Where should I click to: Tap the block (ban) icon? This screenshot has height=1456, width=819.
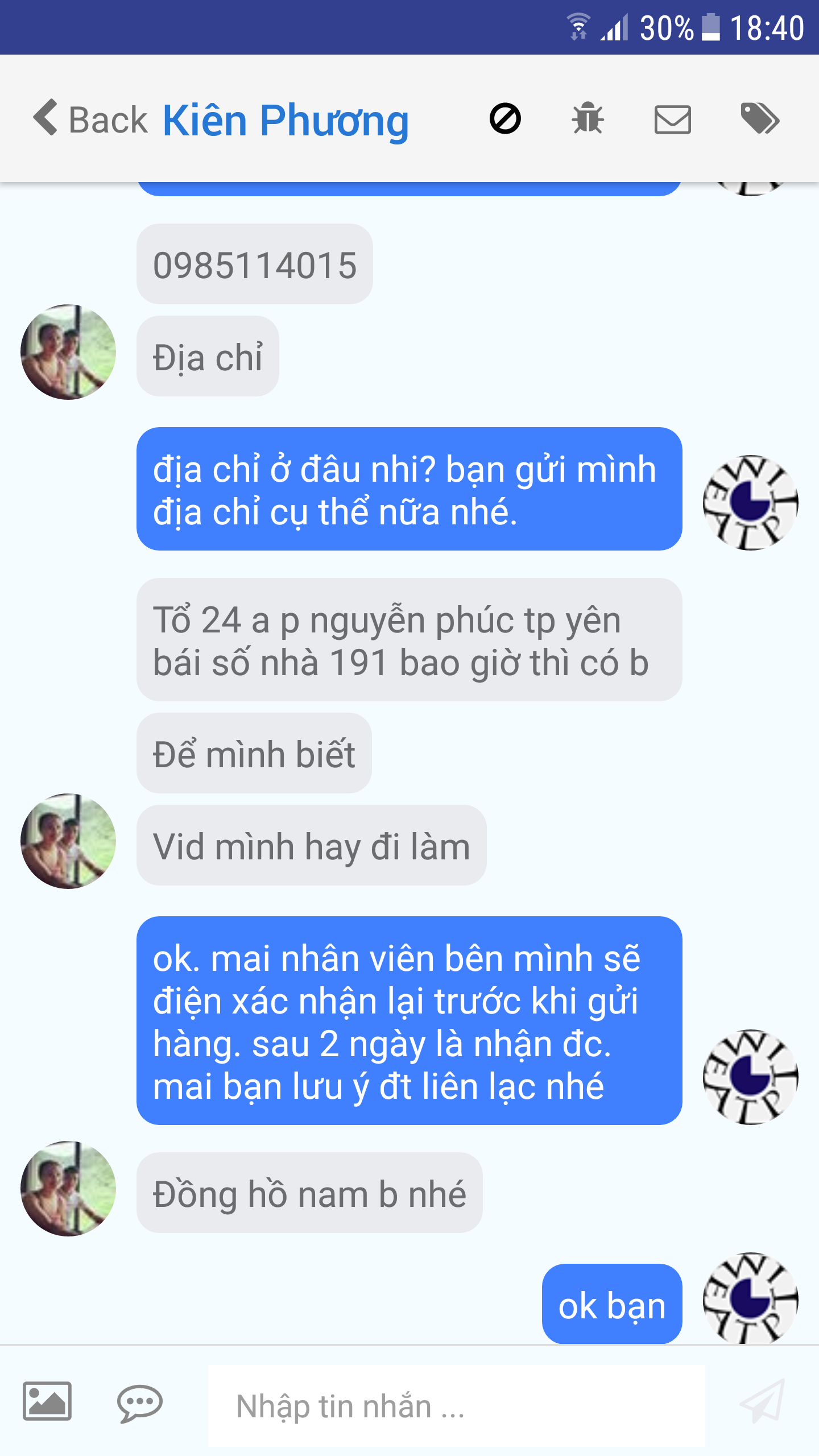point(505,119)
